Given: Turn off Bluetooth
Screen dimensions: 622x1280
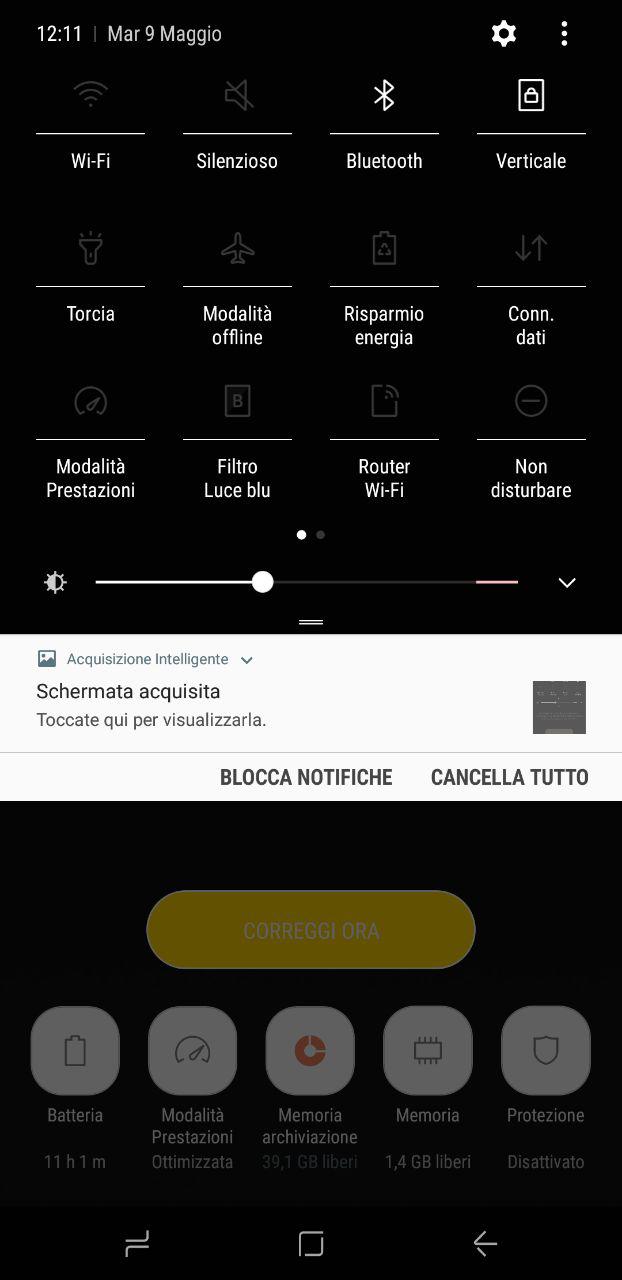Looking at the screenshot, I should click(384, 96).
